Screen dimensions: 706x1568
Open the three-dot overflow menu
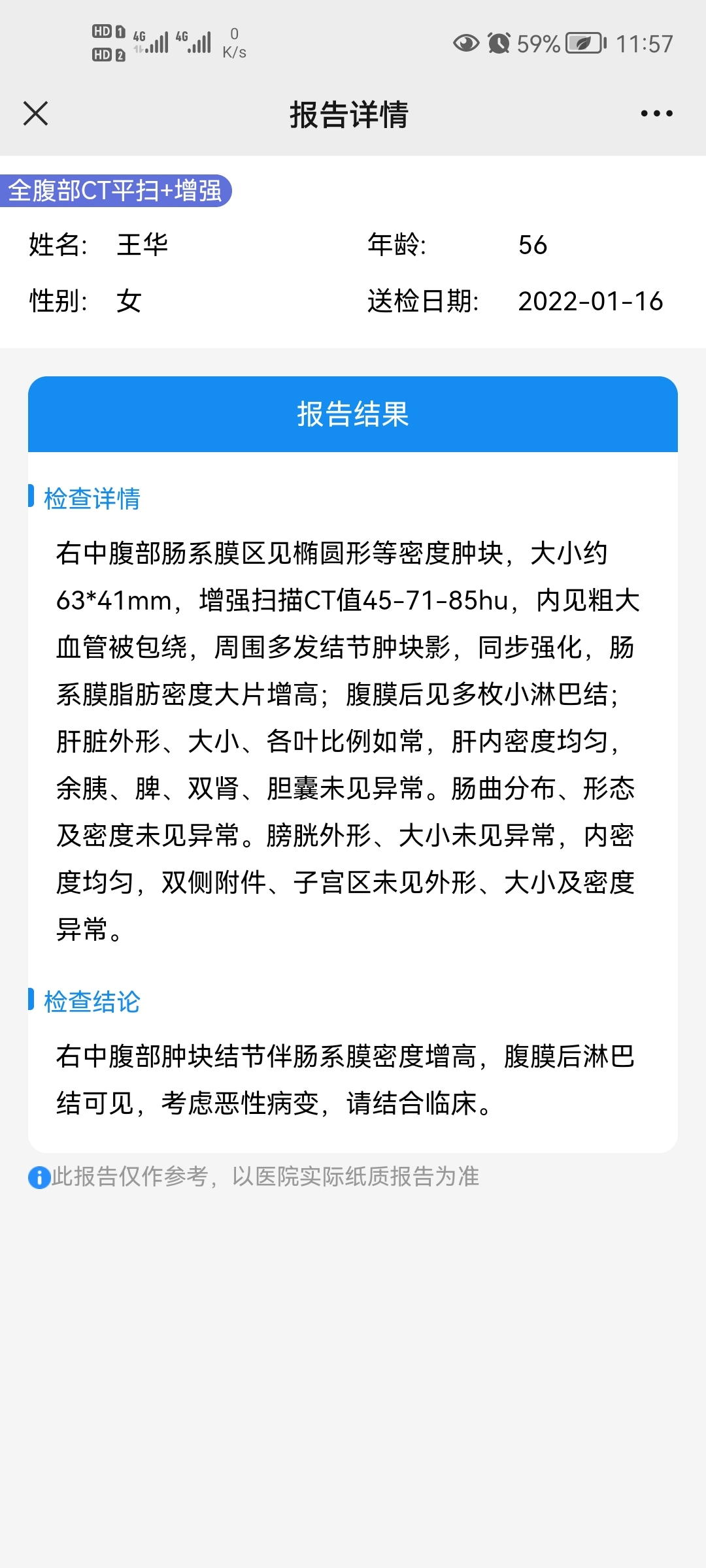click(x=656, y=114)
